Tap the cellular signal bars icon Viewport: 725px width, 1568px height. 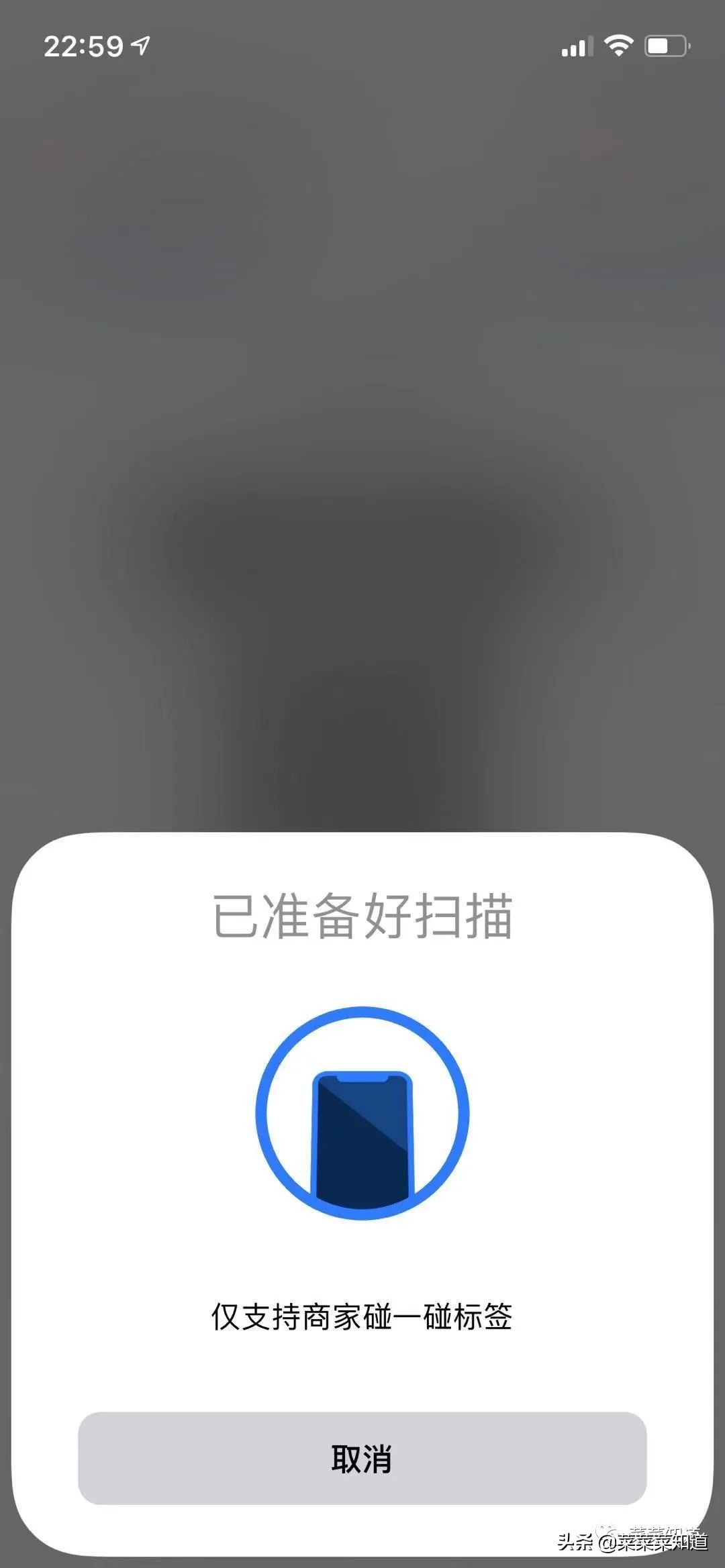[577, 46]
